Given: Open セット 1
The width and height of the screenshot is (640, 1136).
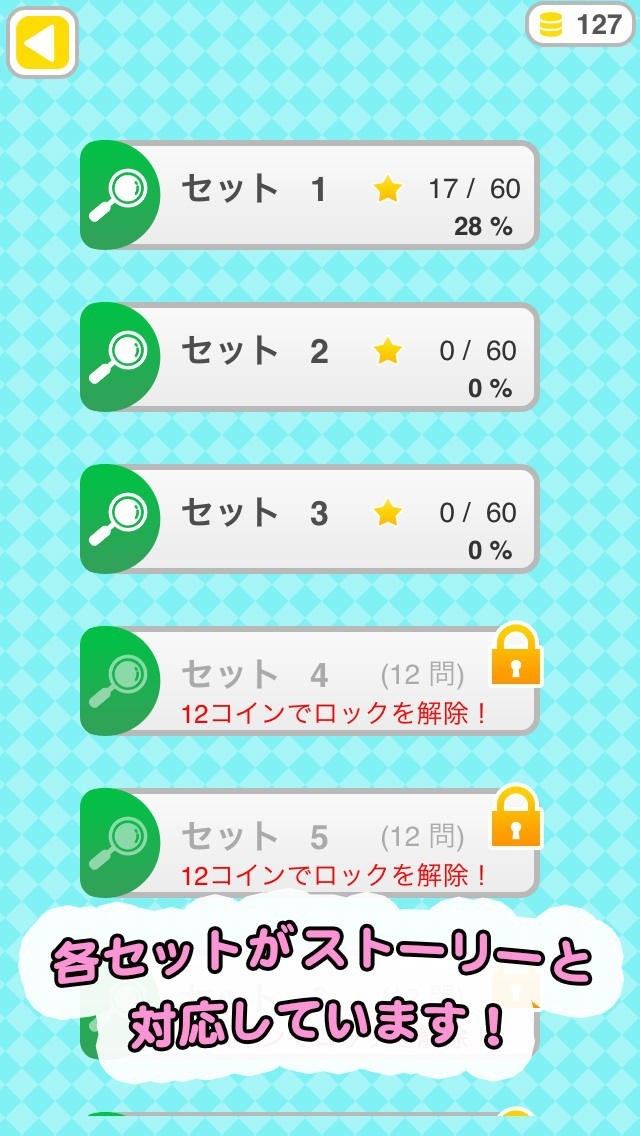Looking at the screenshot, I should (310, 195).
